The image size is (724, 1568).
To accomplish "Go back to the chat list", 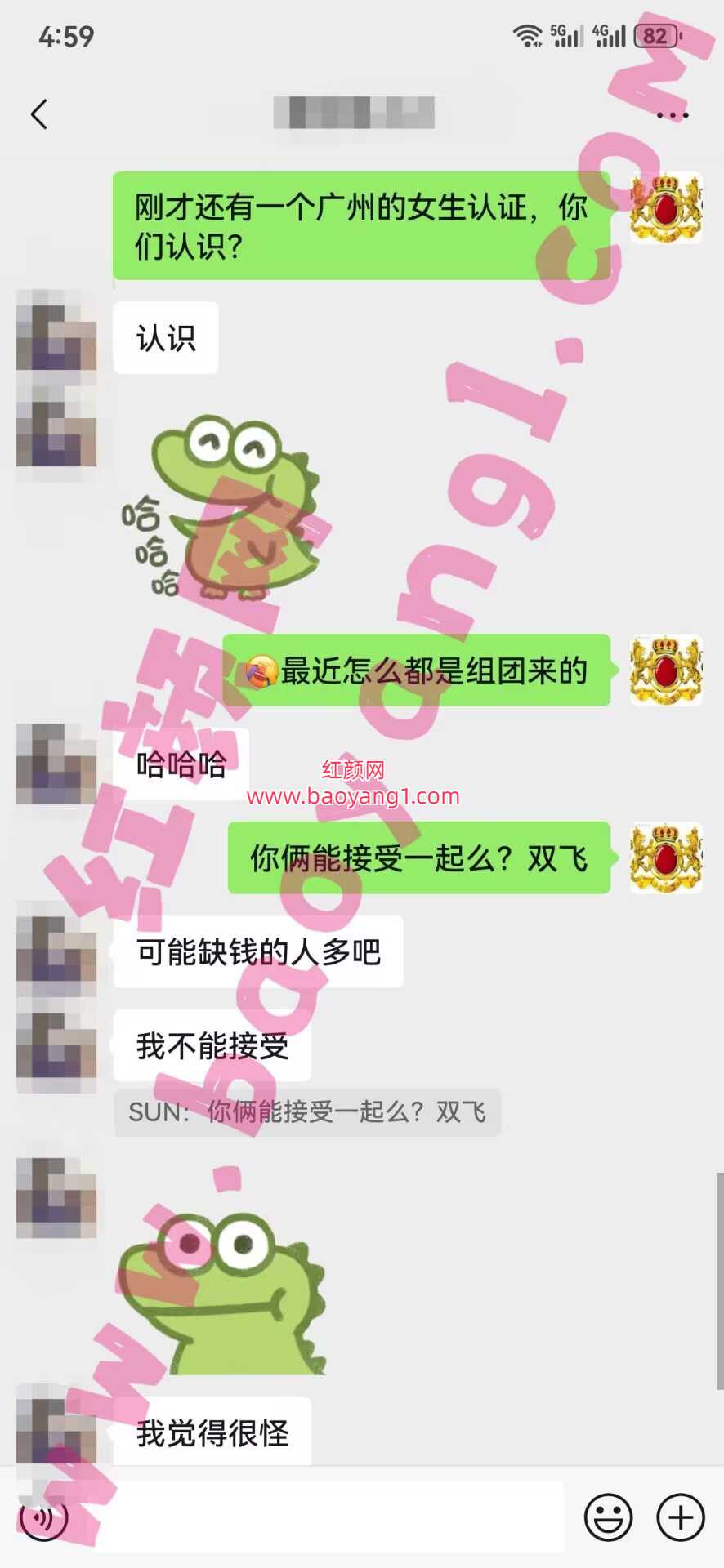I will click(x=38, y=114).
